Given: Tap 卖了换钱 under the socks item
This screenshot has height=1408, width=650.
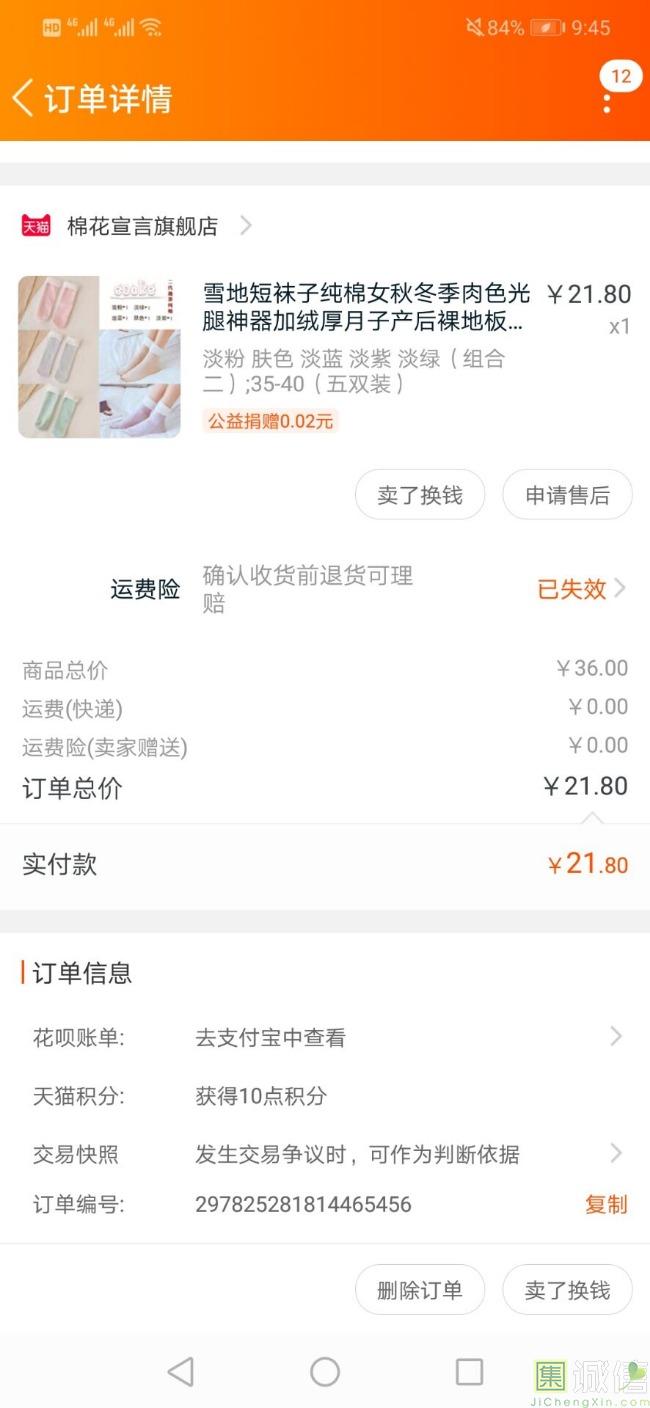Looking at the screenshot, I should click(420, 495).
